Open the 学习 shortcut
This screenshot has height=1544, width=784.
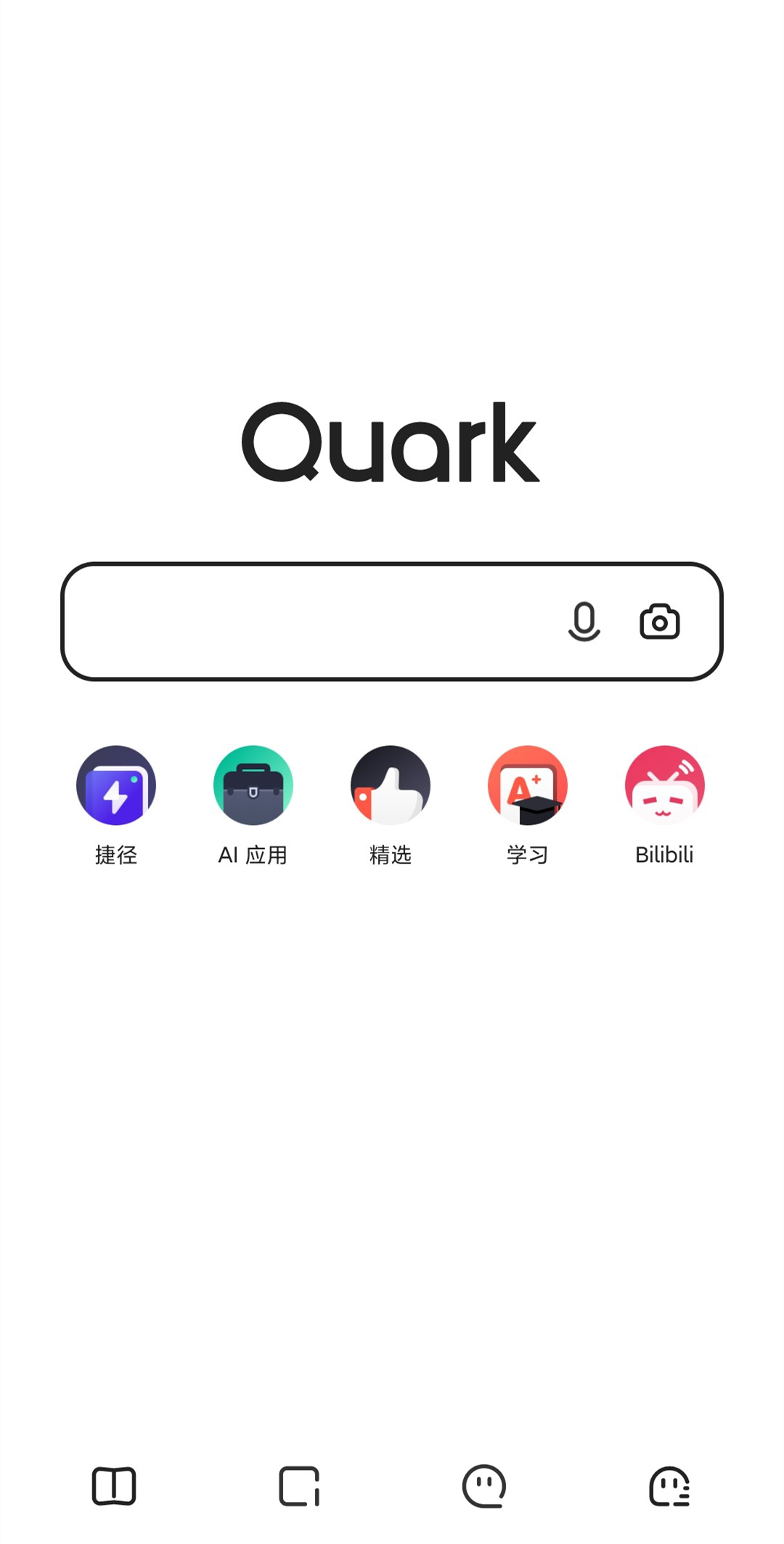pos(528,805)
